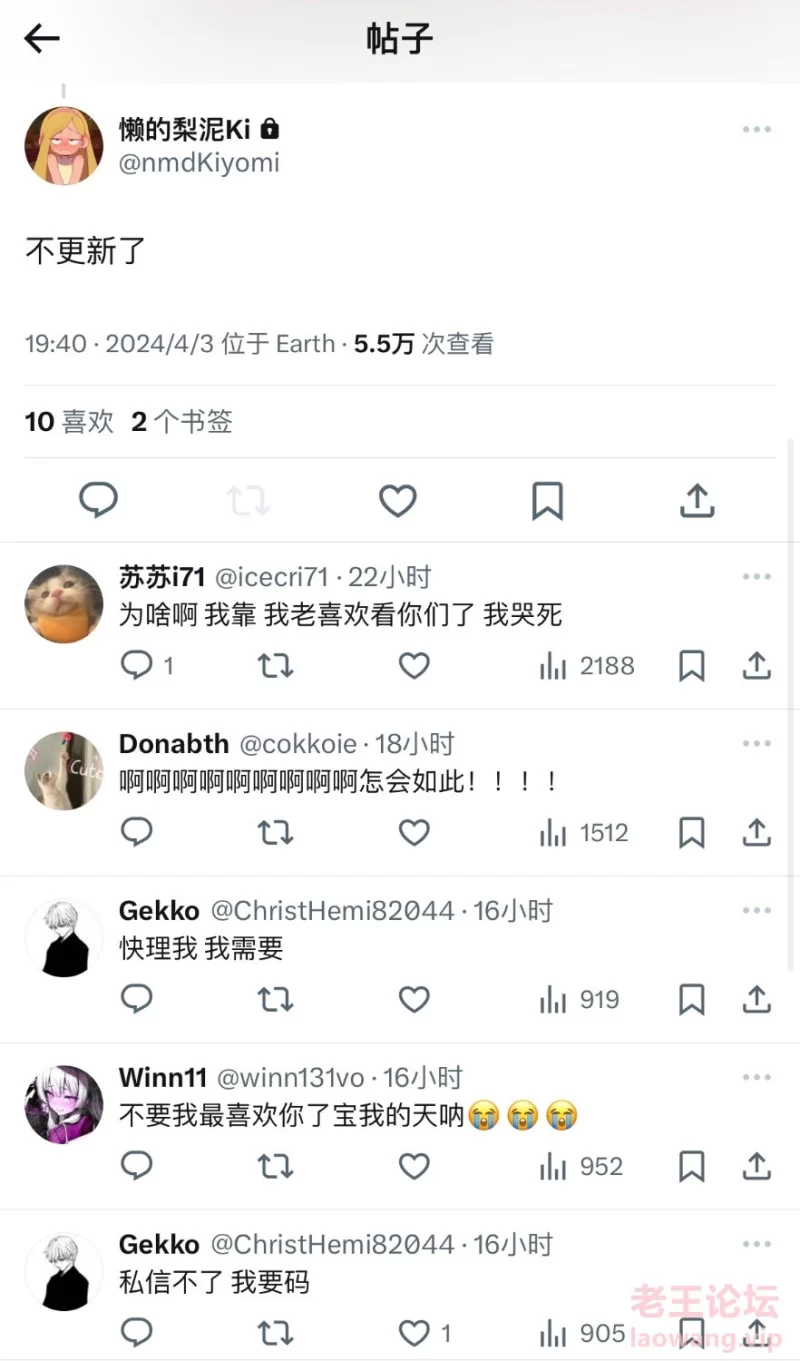Reply to the main post 不更新了
Image resolution: width=800 pixels, height=1361 pixels.
98,500
